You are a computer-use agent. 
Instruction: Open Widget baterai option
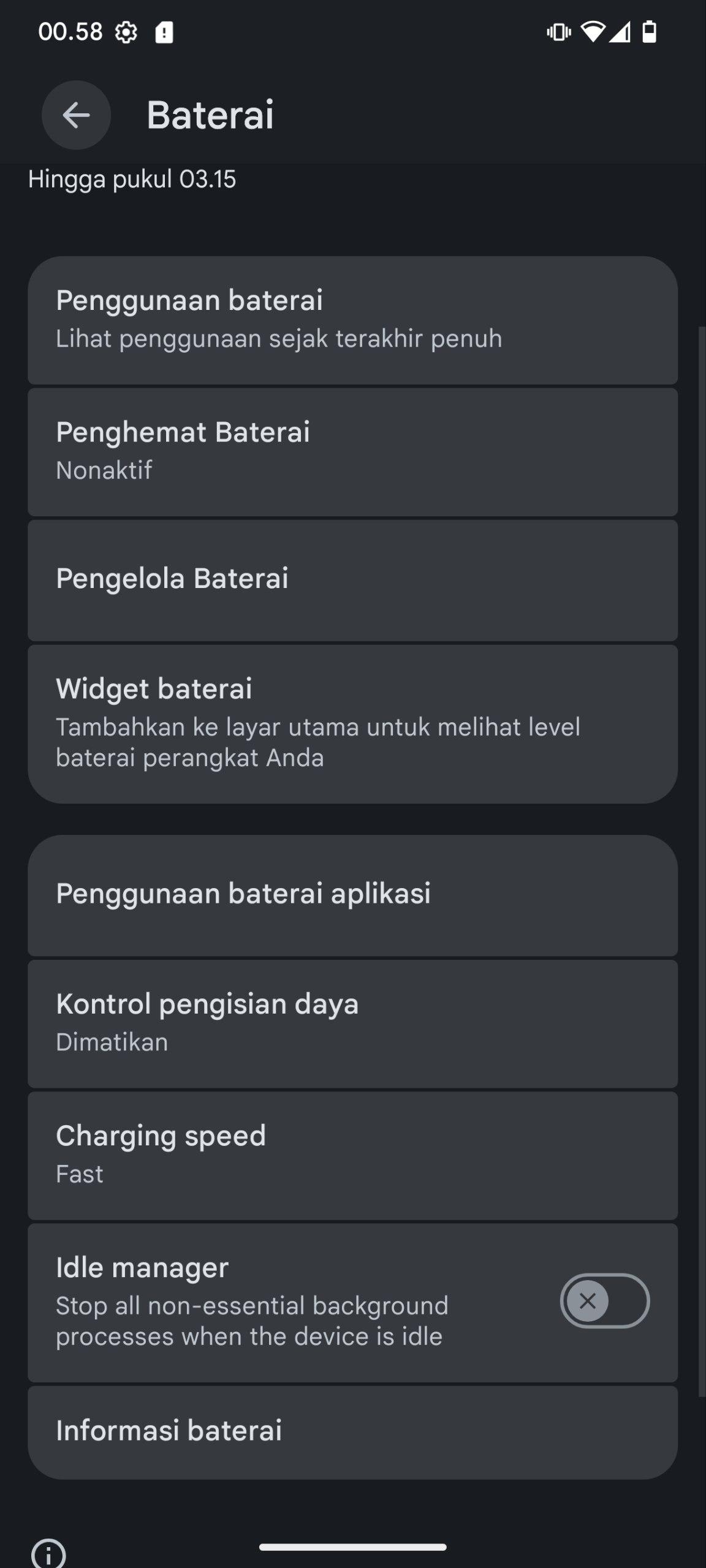pyautogui.click(x=352, y=723)
